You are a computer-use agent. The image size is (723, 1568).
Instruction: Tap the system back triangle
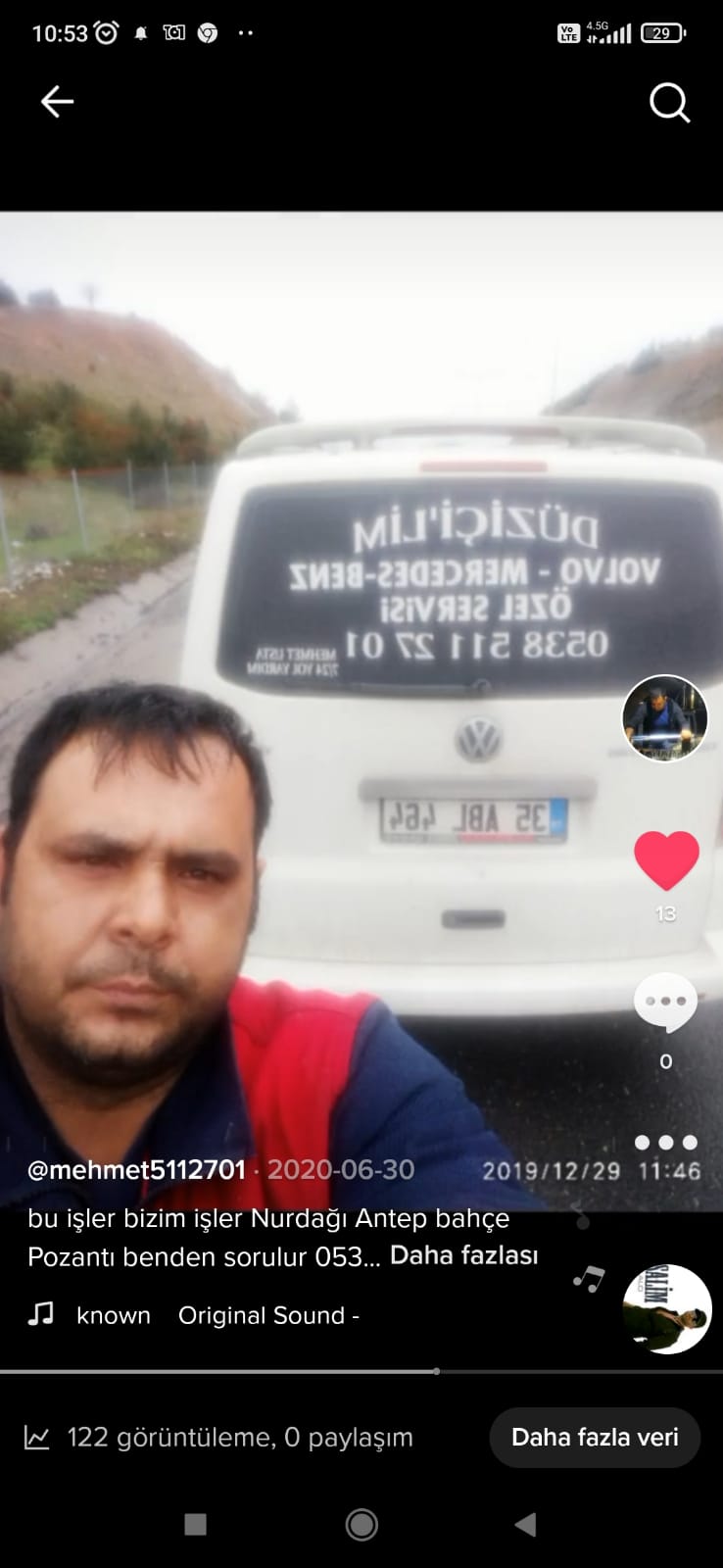tap(526, 1524)
